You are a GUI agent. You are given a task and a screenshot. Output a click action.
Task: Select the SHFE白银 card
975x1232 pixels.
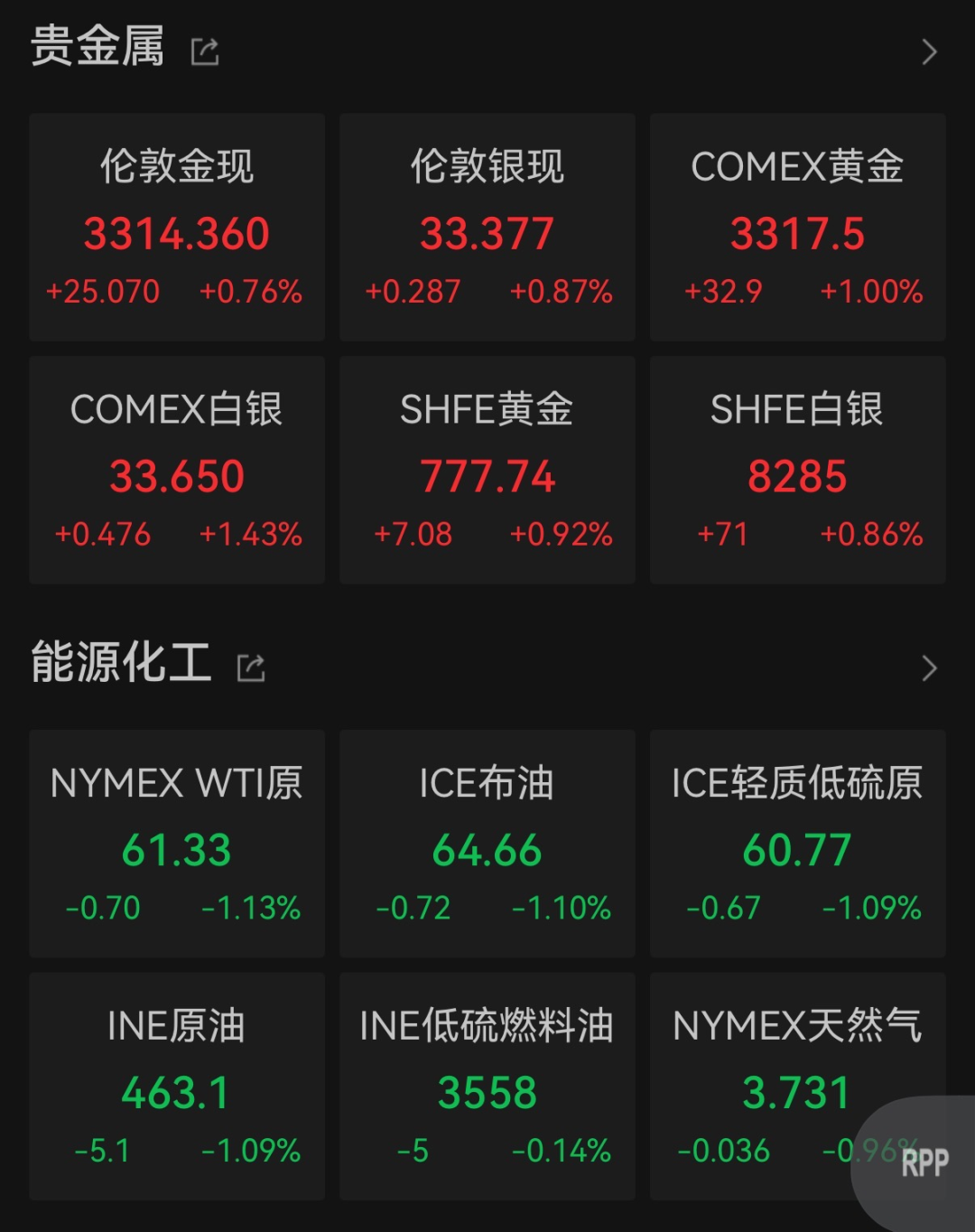pyautogui.click(x=798, y=470)
